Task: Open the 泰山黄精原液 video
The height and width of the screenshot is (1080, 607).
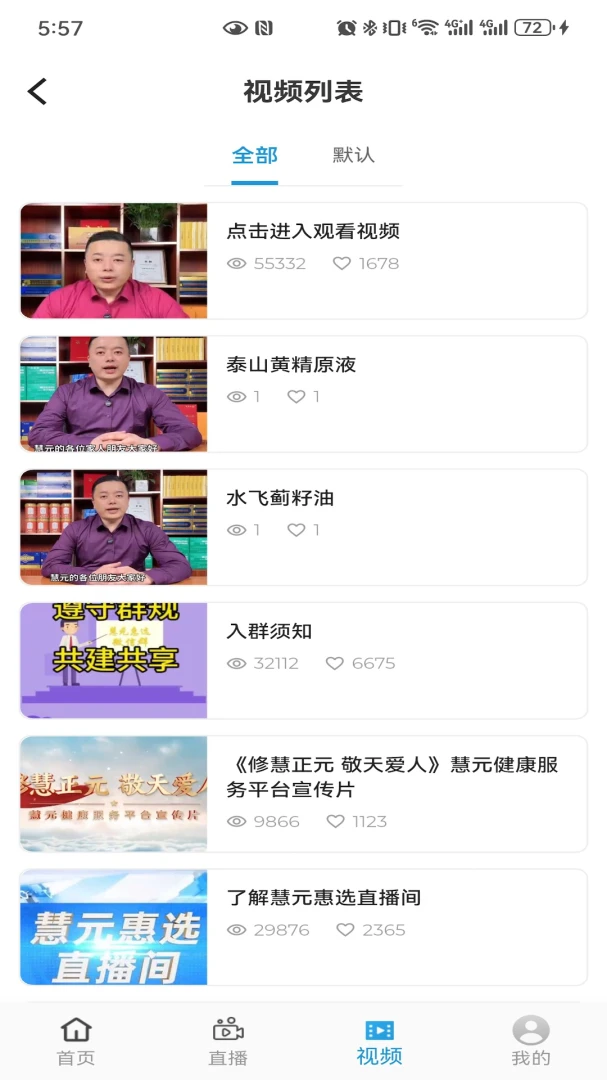Action: tap(303, 394)
